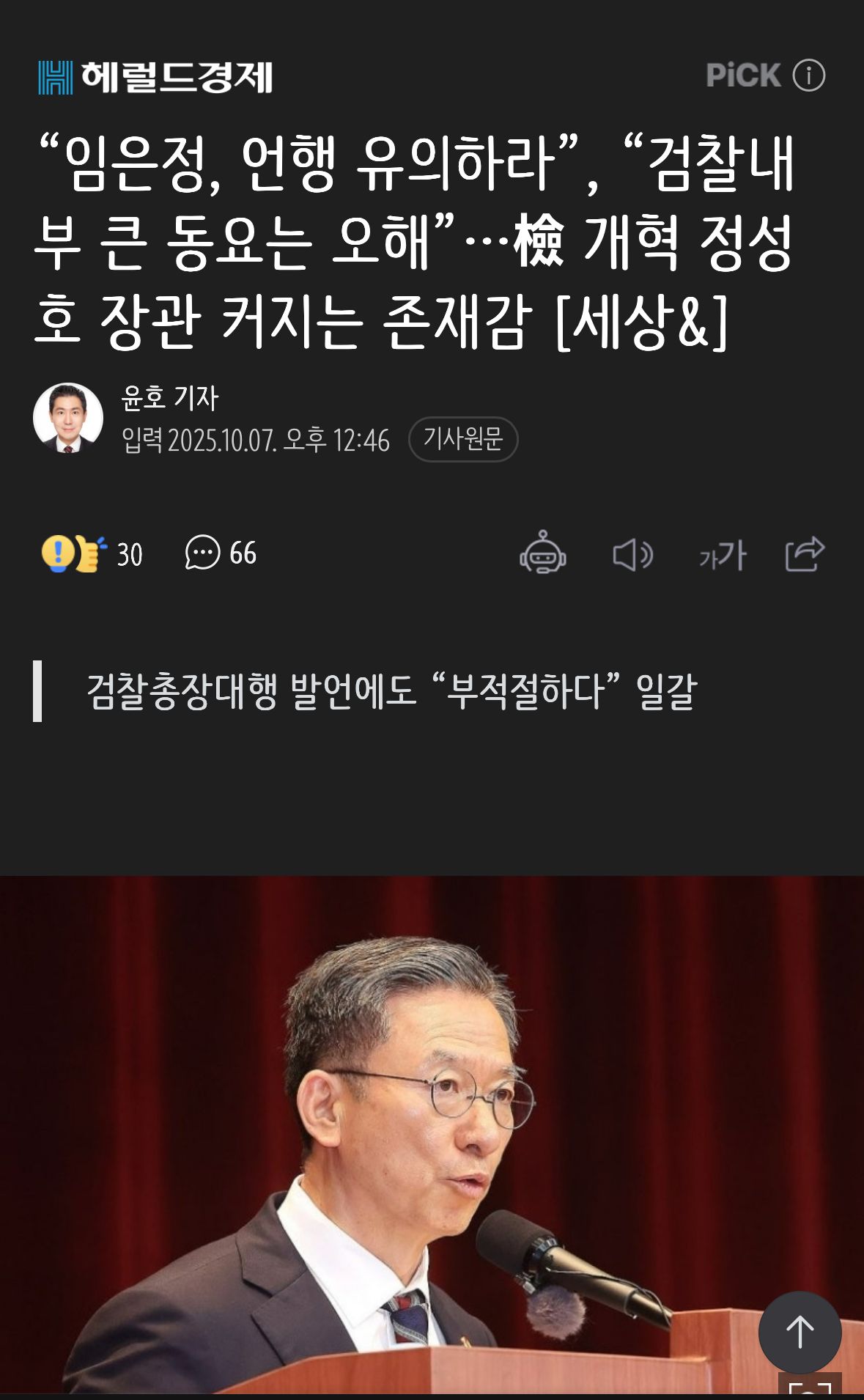
Task: Open the article reactions
Action: pos(92,553)
